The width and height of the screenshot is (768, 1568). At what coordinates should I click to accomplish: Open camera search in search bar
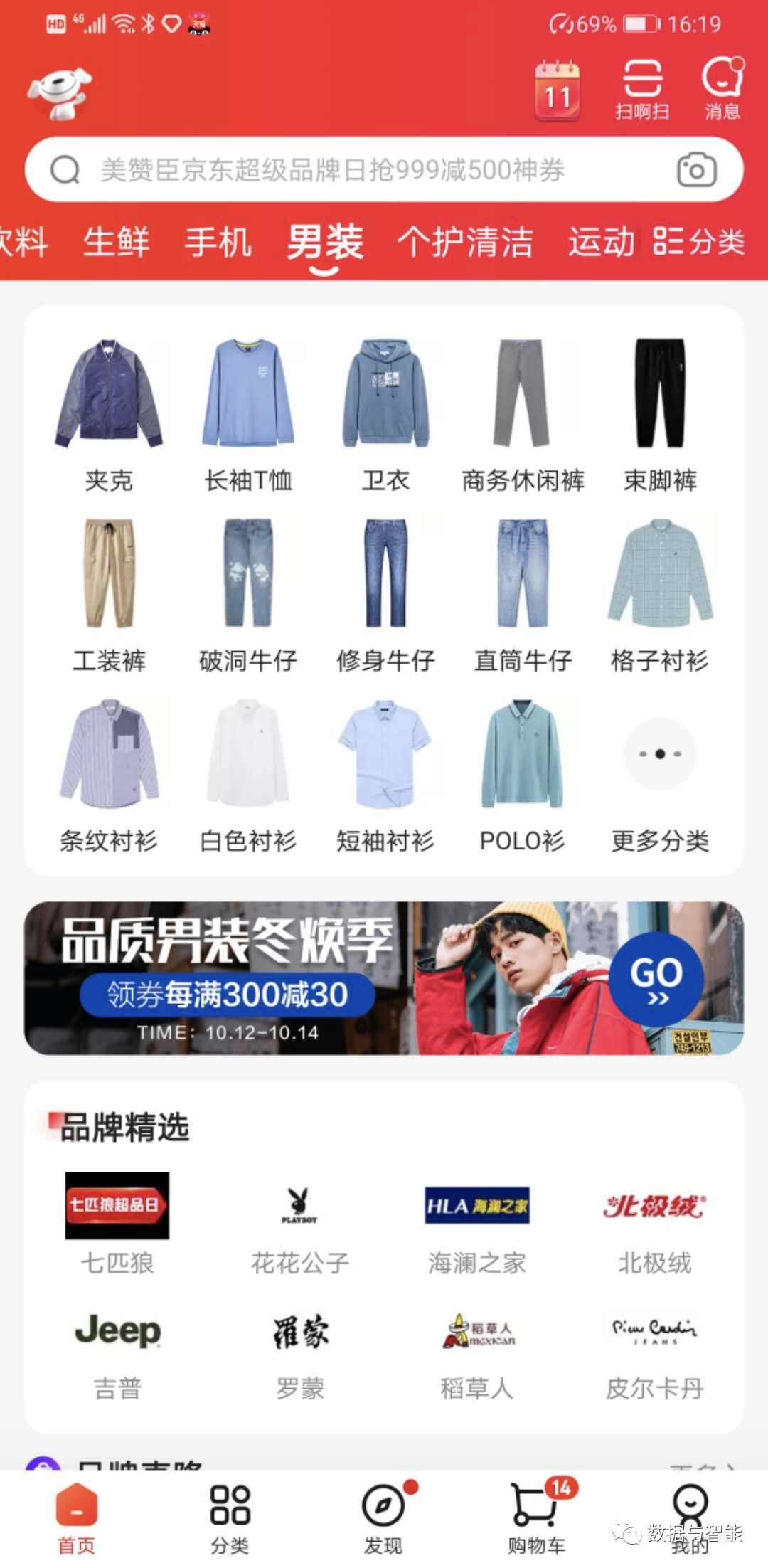(695, 170)
